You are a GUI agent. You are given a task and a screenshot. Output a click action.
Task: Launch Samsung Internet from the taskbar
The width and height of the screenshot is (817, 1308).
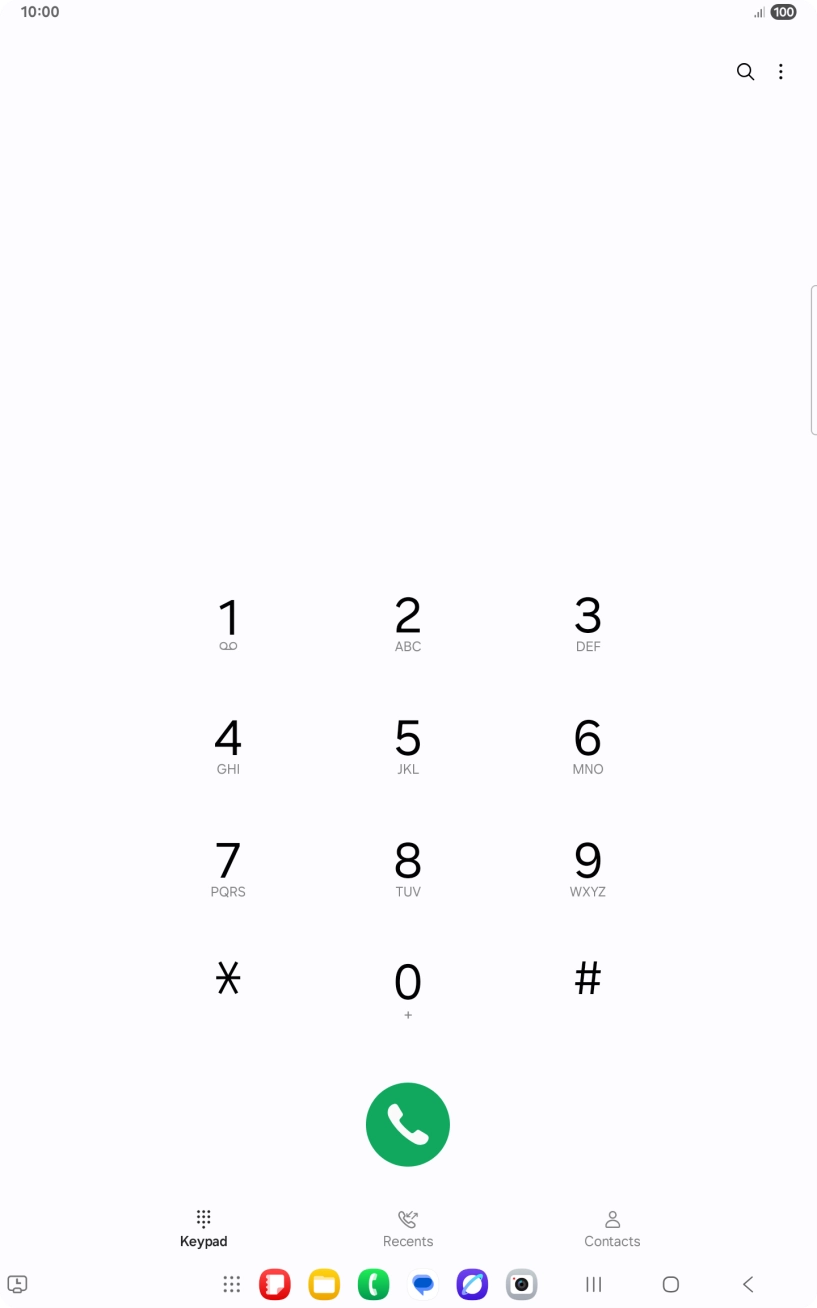(x=471, y=1284)
